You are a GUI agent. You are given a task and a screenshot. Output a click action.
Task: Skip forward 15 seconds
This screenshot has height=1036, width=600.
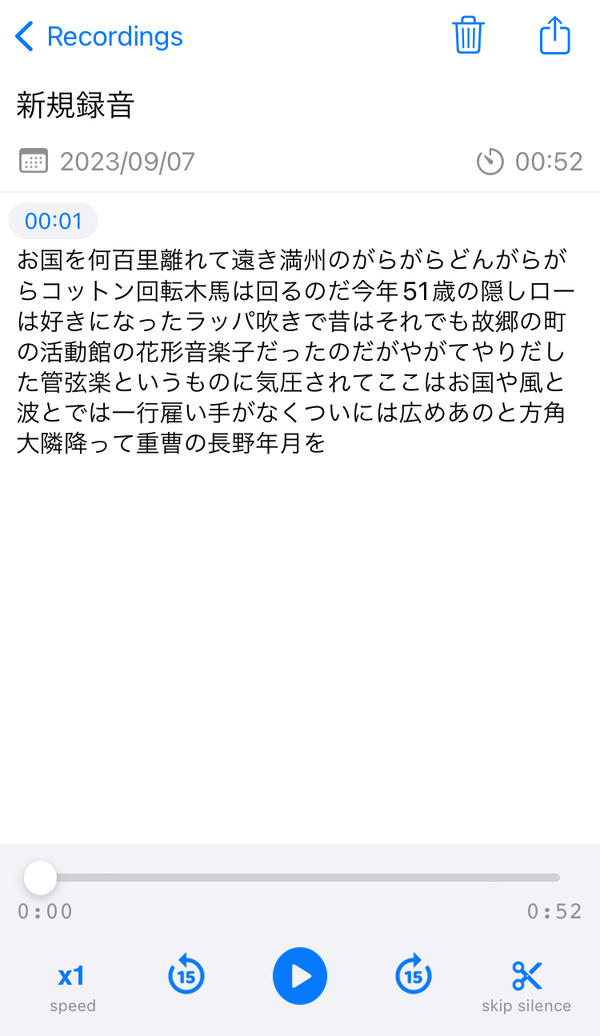(x=414, y=975)
